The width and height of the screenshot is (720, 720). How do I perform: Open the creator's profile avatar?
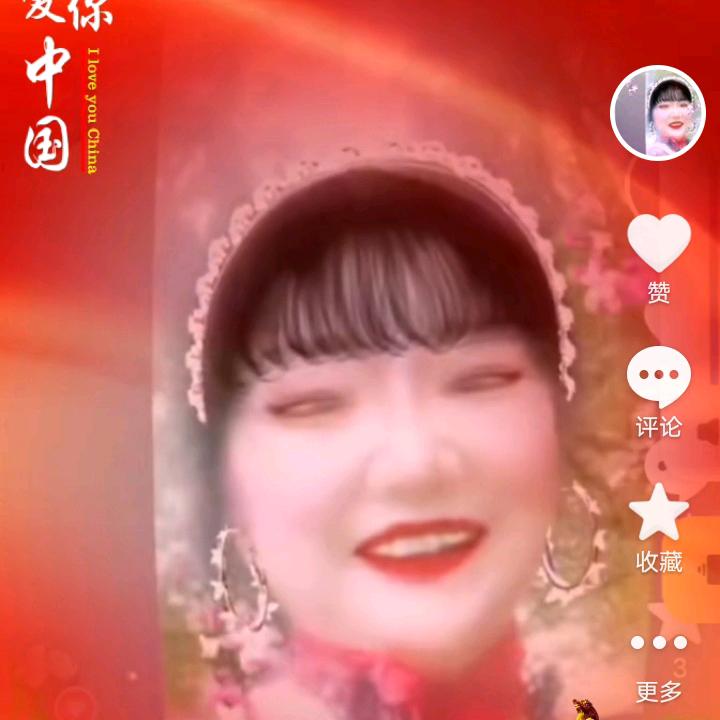coord(658,113)
